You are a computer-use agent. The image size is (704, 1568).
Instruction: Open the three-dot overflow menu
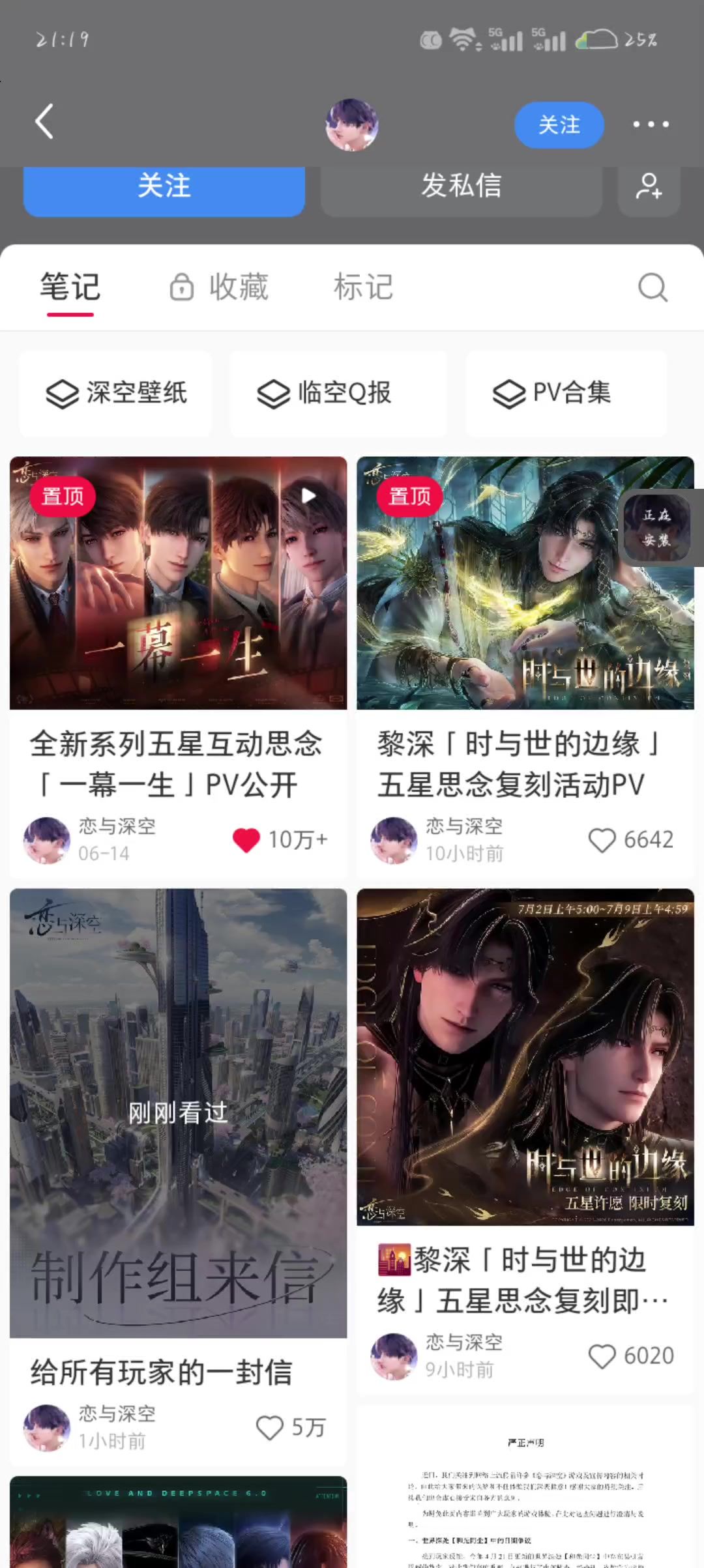651,124
